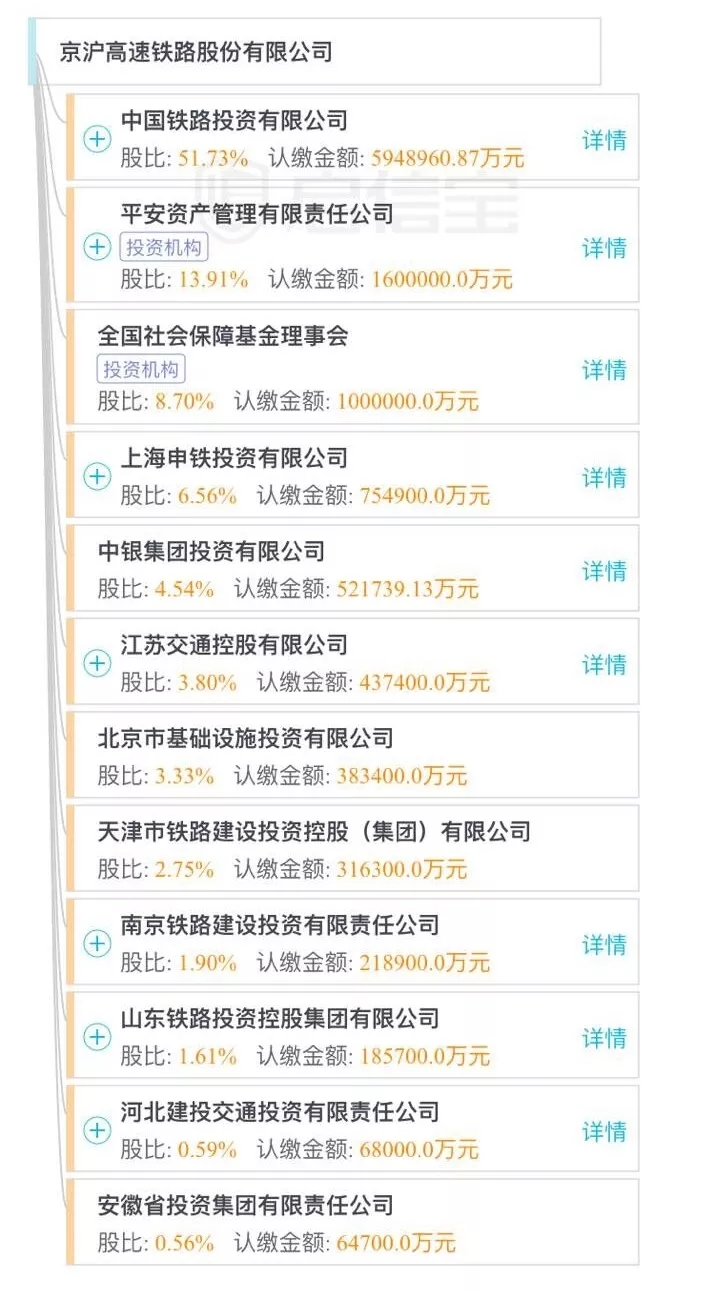Expand 中国铁路投资有限公司 shareholder node
This screenshot has height=1291, width=715.
pyautogui.click(x=97, y=139)
